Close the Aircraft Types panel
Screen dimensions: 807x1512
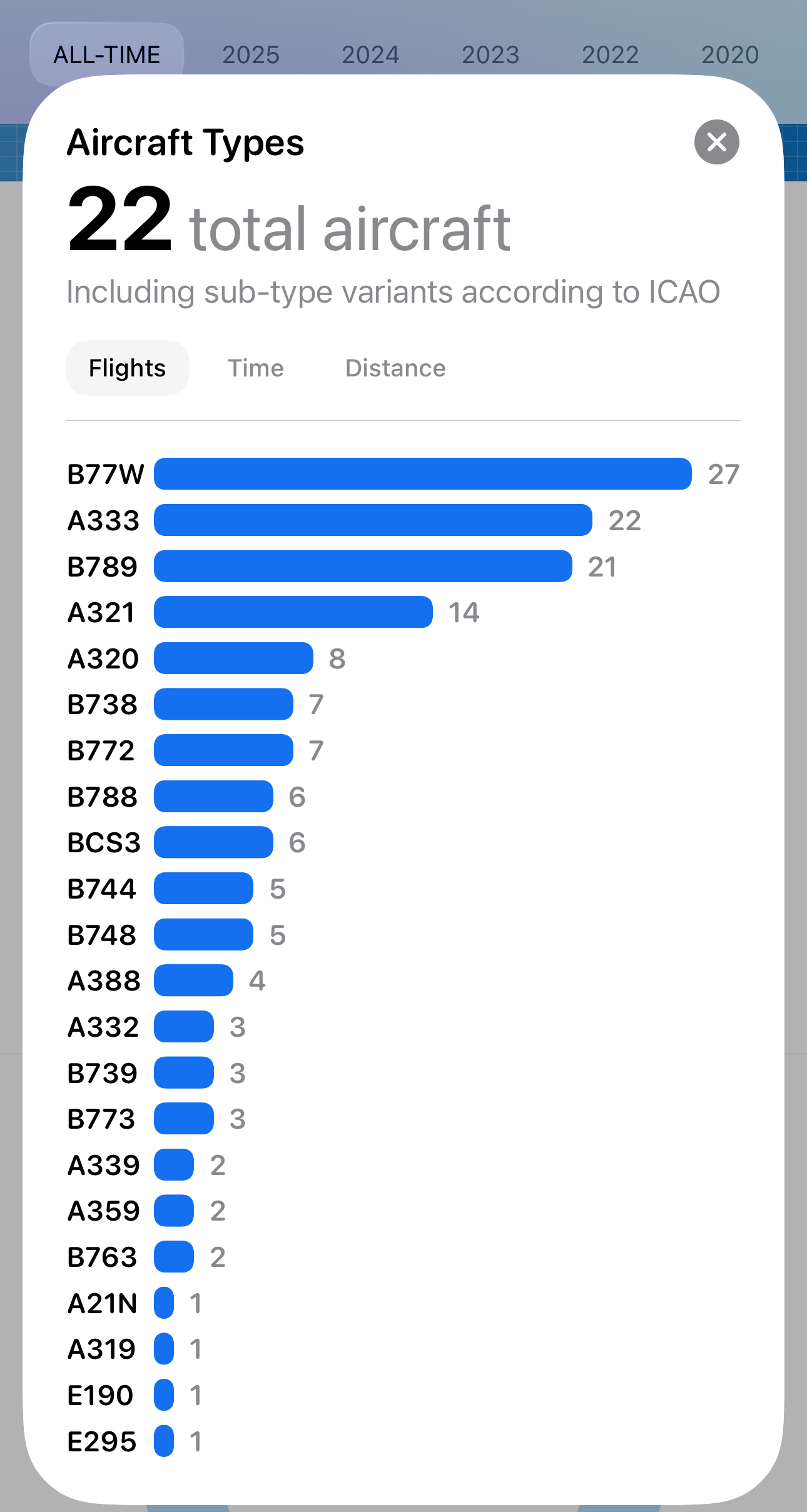[x=716, y=142]
